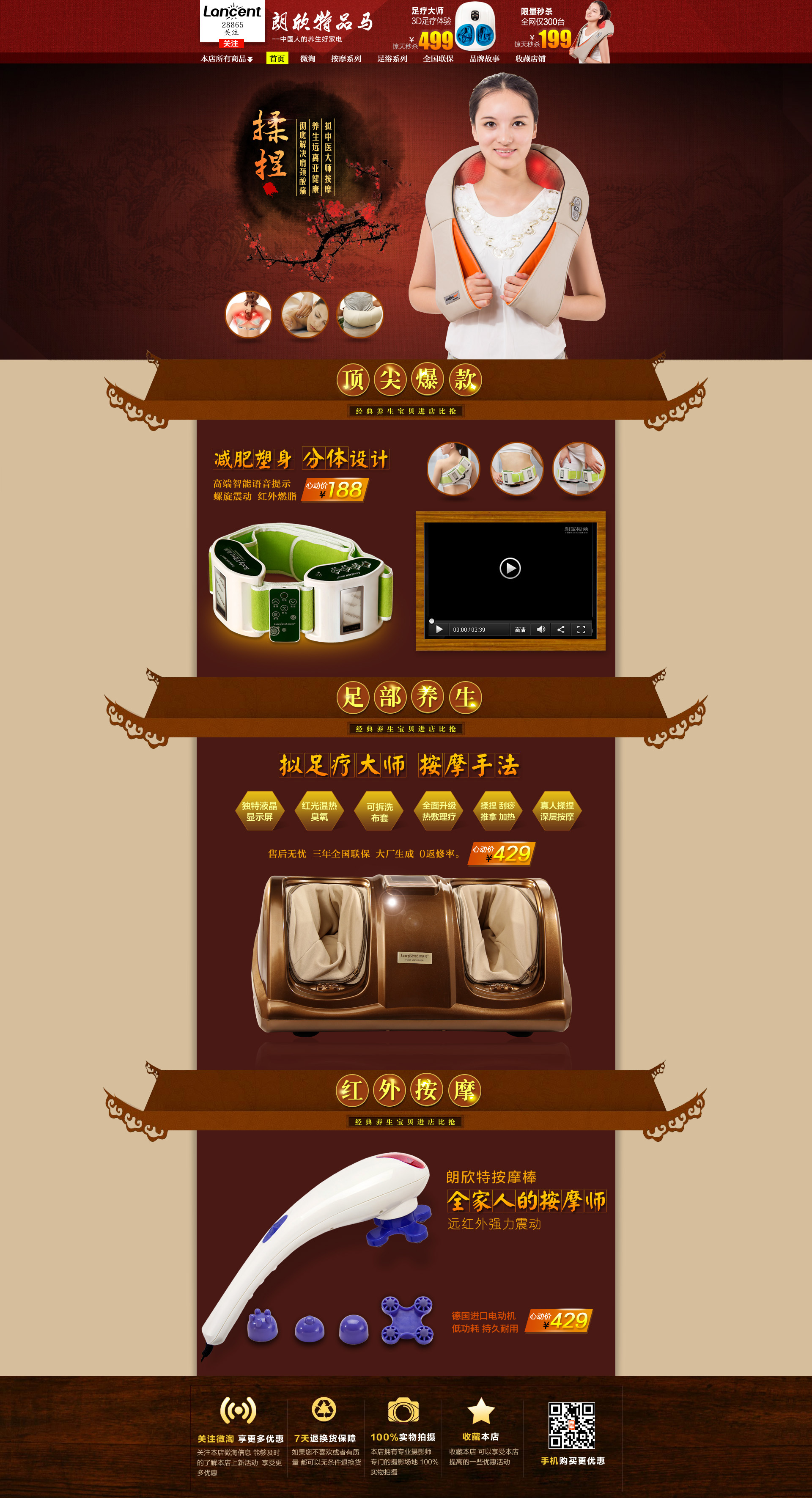Viewport: 812px width, 1498px height.
Task: Select the 全国联保 tab
Action: tap(438, 59)
